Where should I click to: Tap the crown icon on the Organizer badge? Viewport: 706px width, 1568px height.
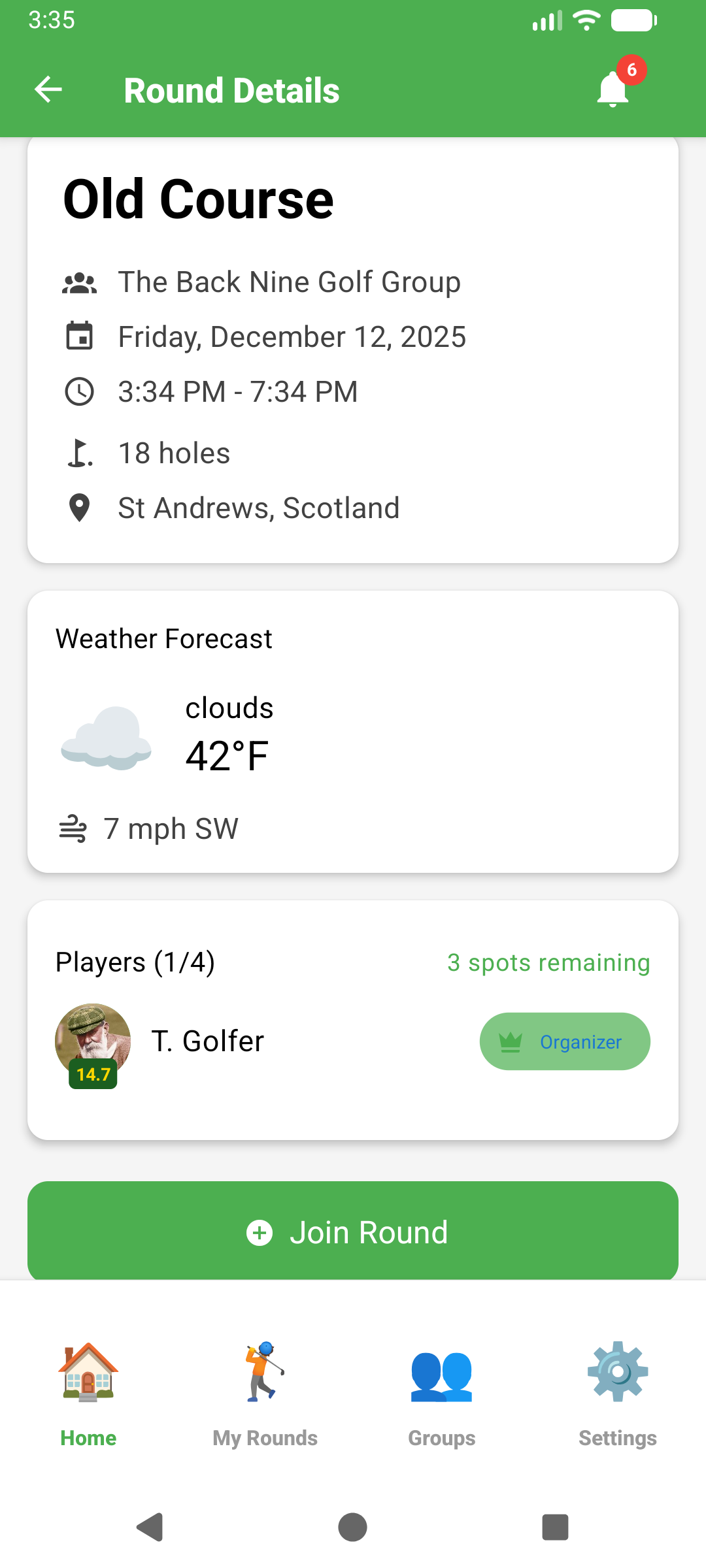point(511,1041)
